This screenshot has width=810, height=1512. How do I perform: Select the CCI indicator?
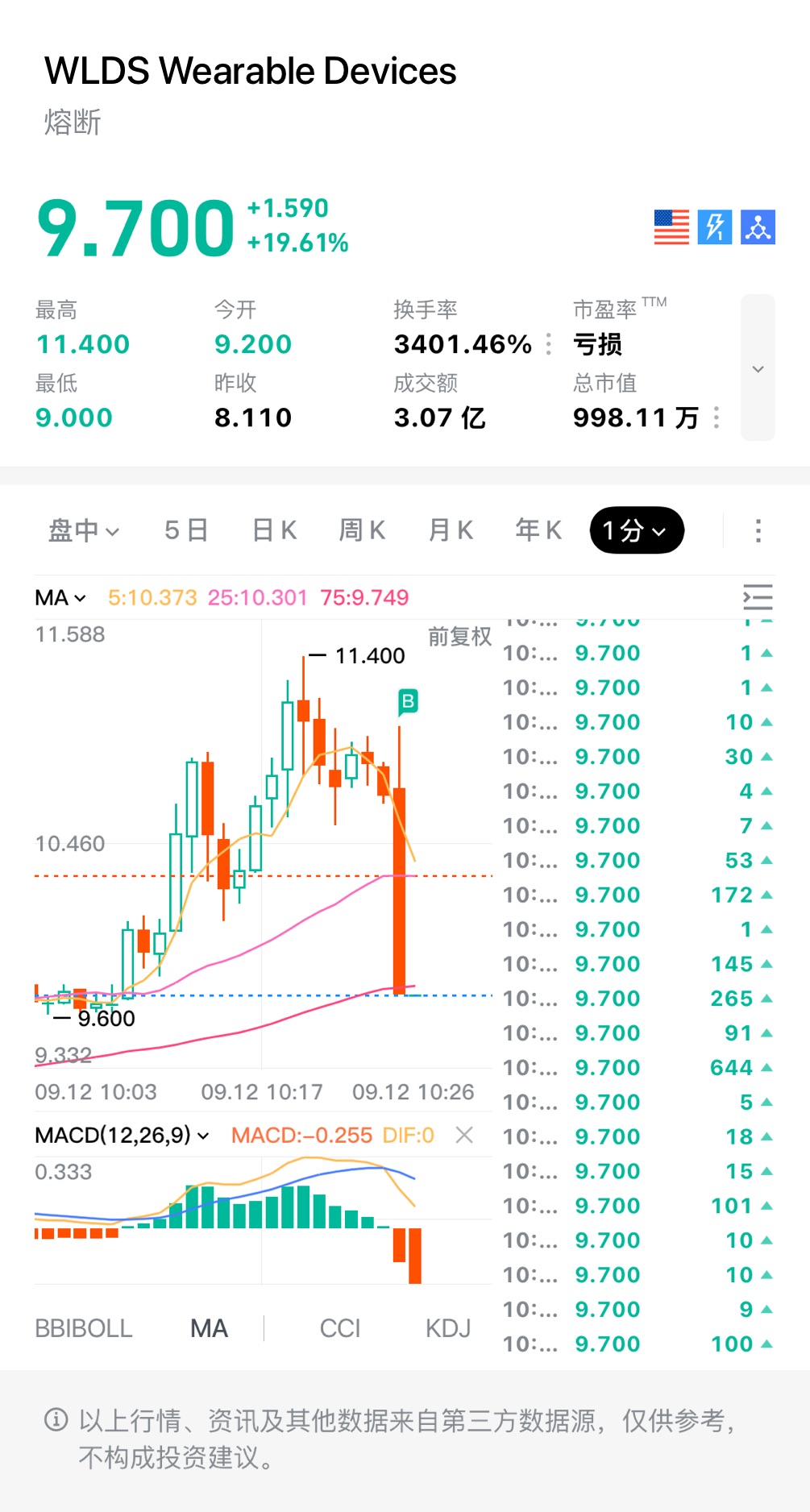[x=340, y=1328]
